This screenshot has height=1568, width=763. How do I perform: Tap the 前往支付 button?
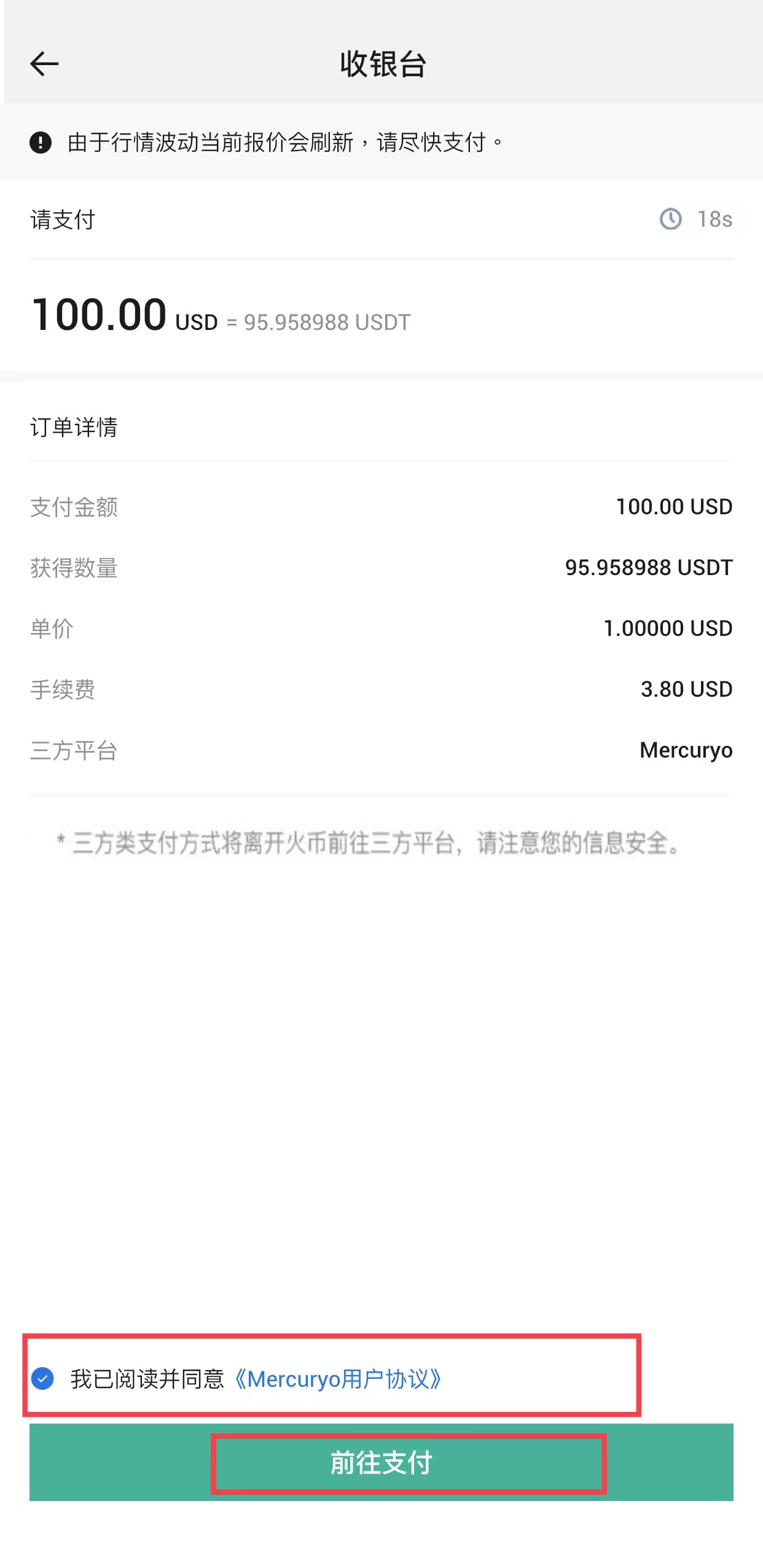tap(381, 1462)
